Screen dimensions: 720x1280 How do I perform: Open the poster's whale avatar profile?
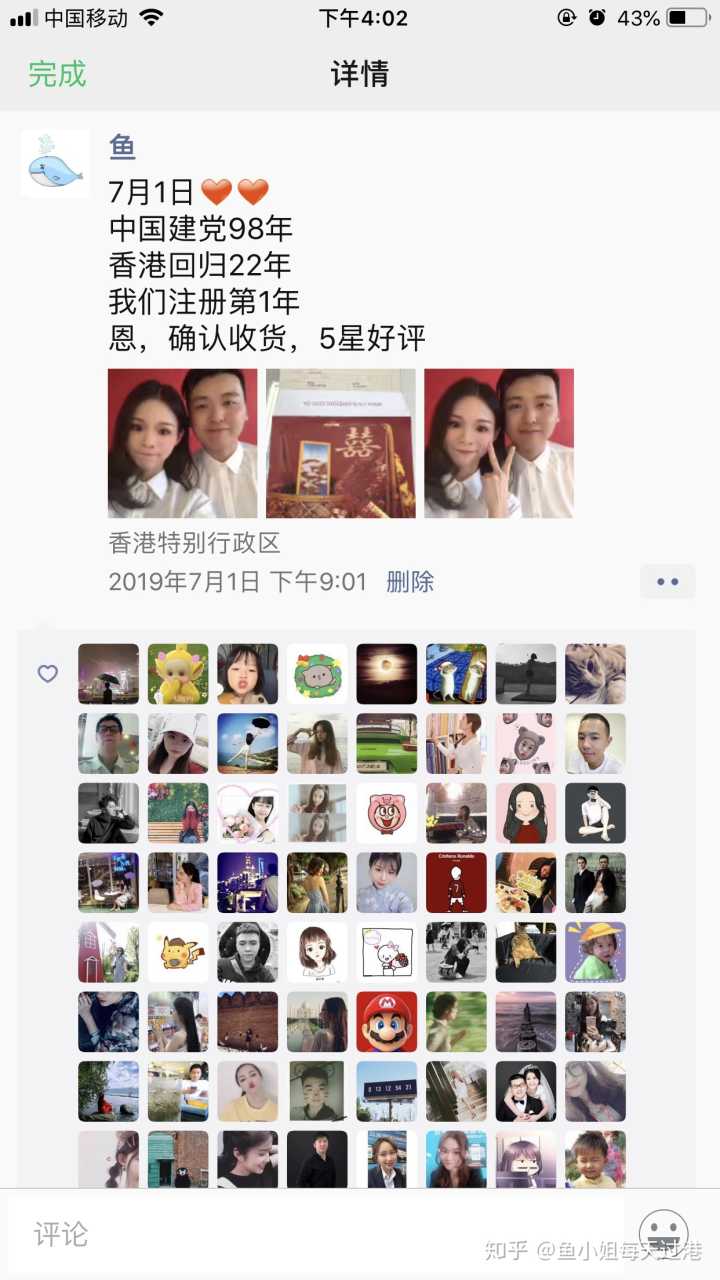55,163
